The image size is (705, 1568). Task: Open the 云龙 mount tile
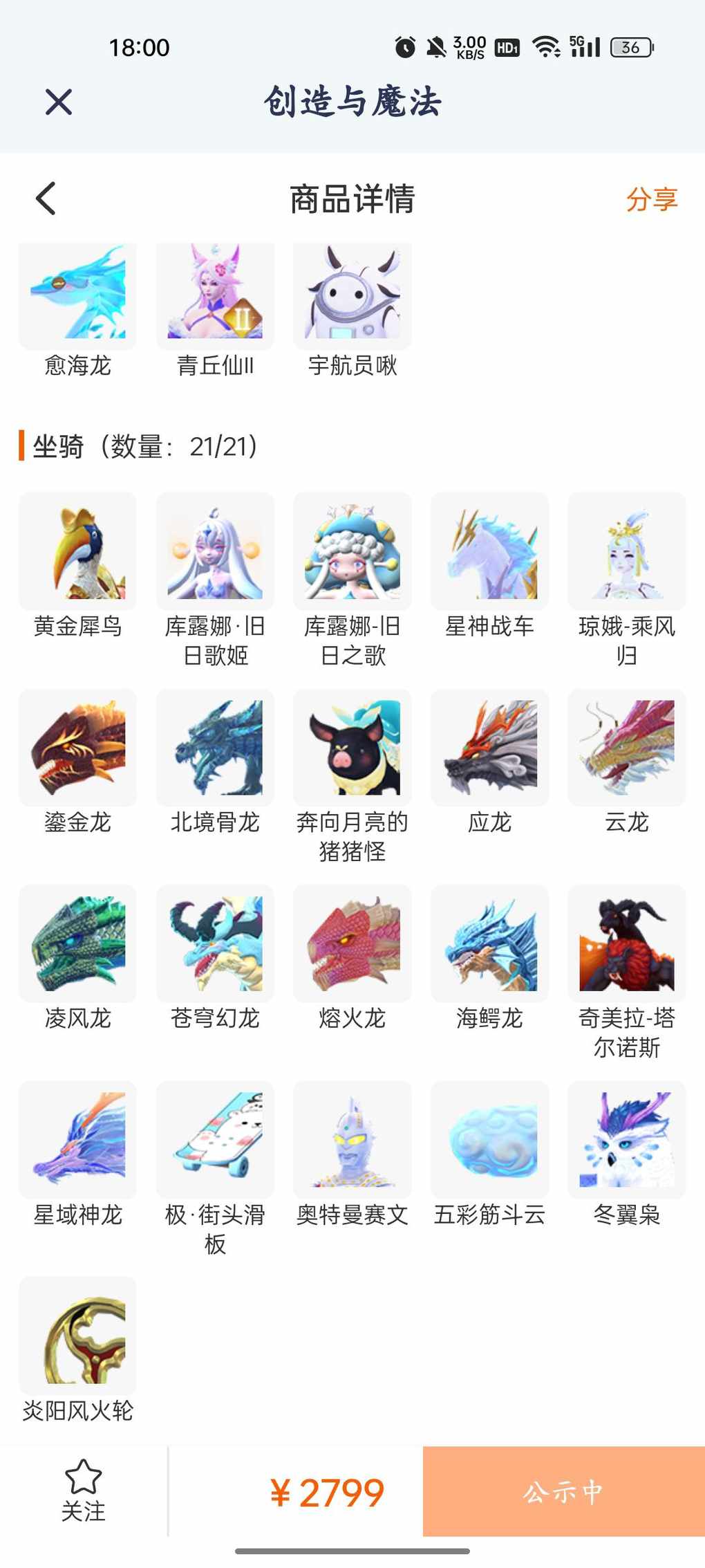[627, 762]
